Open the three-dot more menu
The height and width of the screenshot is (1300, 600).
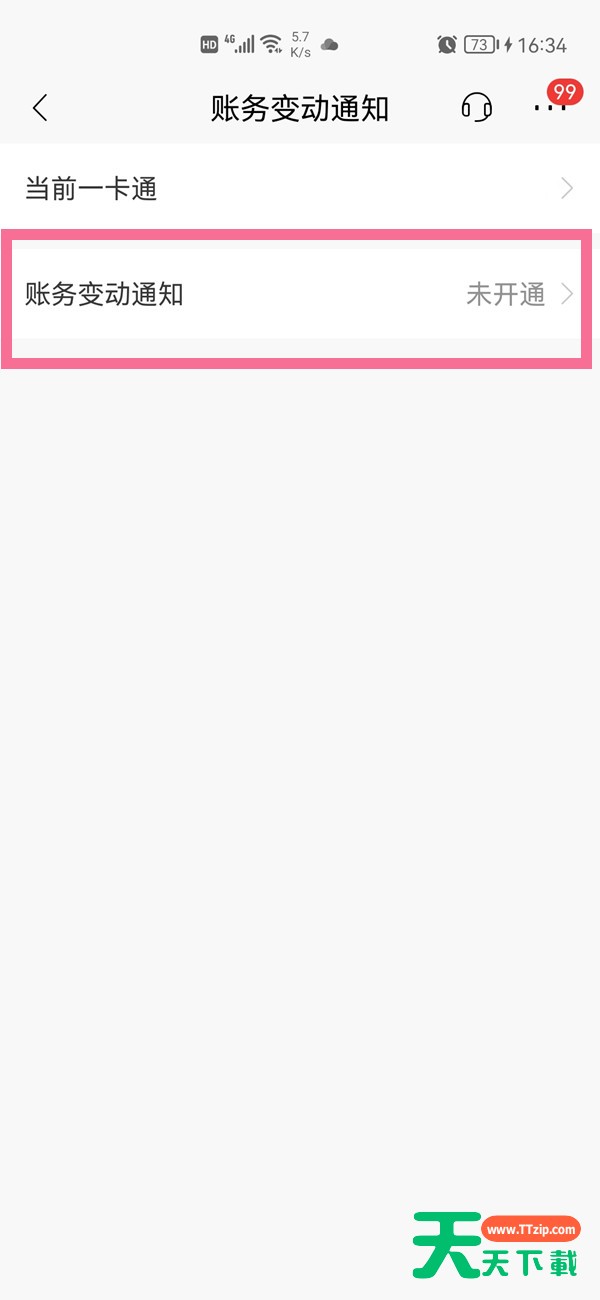[x=549, y=107]
